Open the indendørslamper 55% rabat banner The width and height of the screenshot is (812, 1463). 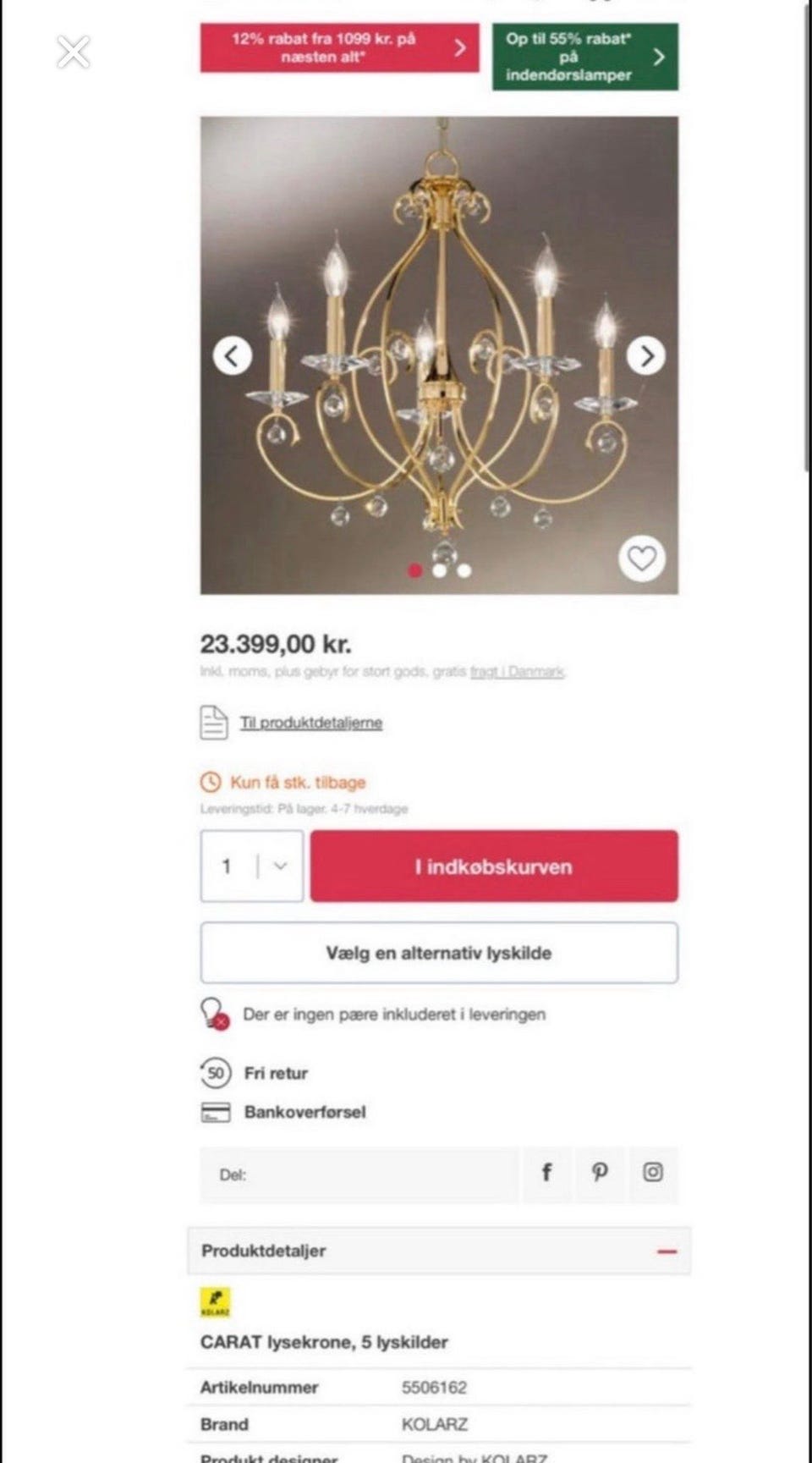585,57
